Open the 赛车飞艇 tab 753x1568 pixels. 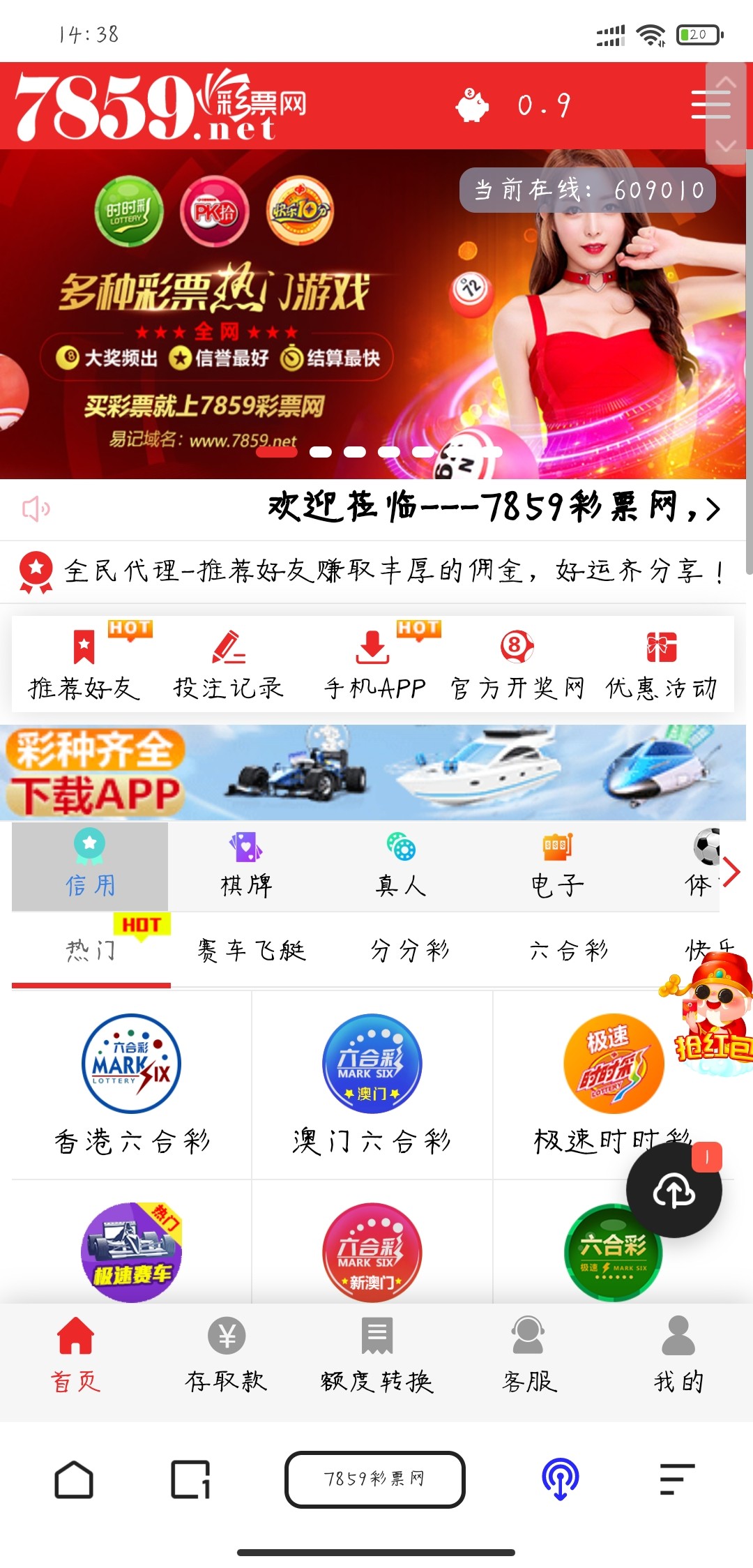coord(251,951)
